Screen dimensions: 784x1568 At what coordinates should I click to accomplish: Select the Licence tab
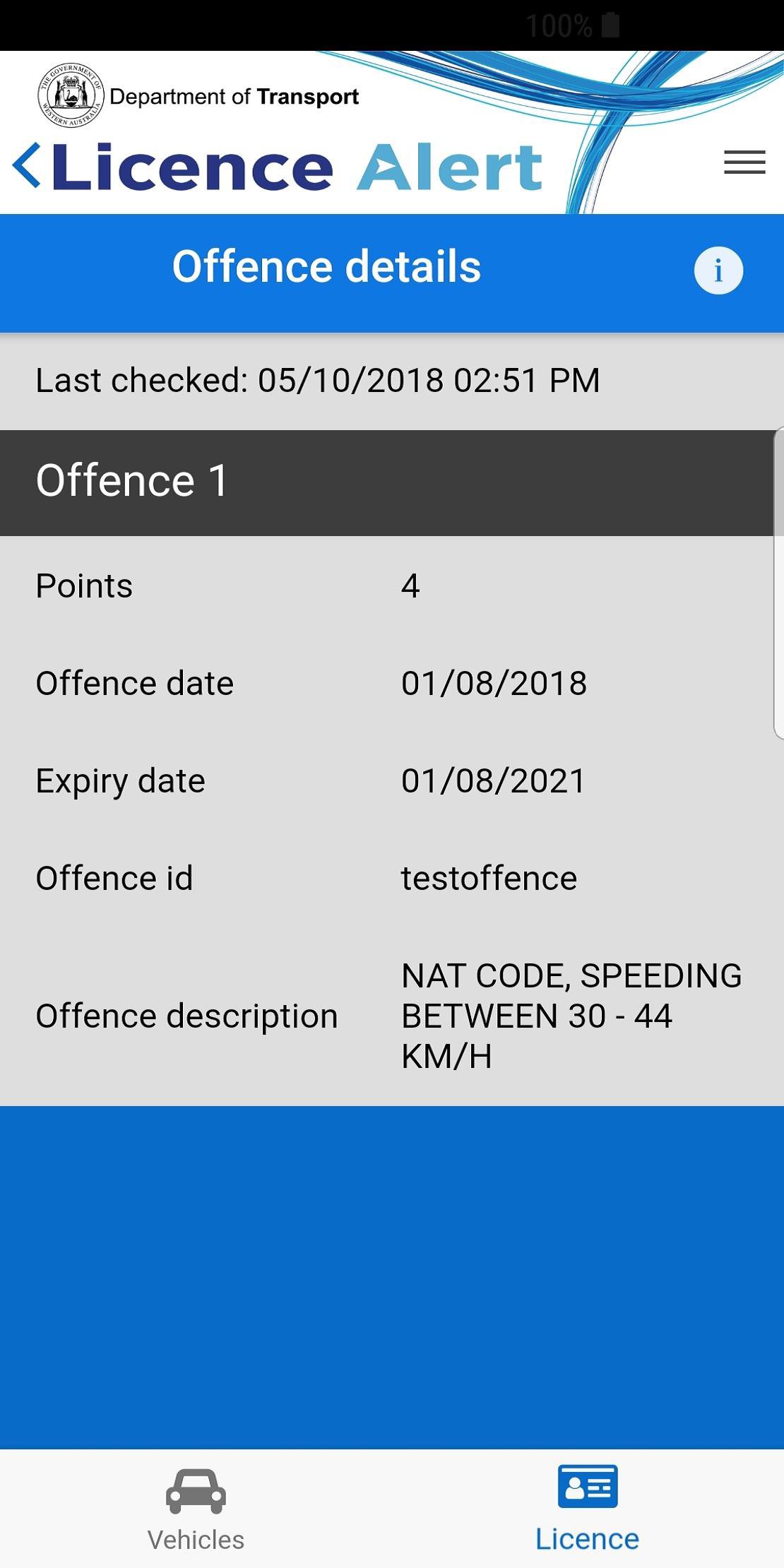pyautogui.click(x=587, y=1509)
